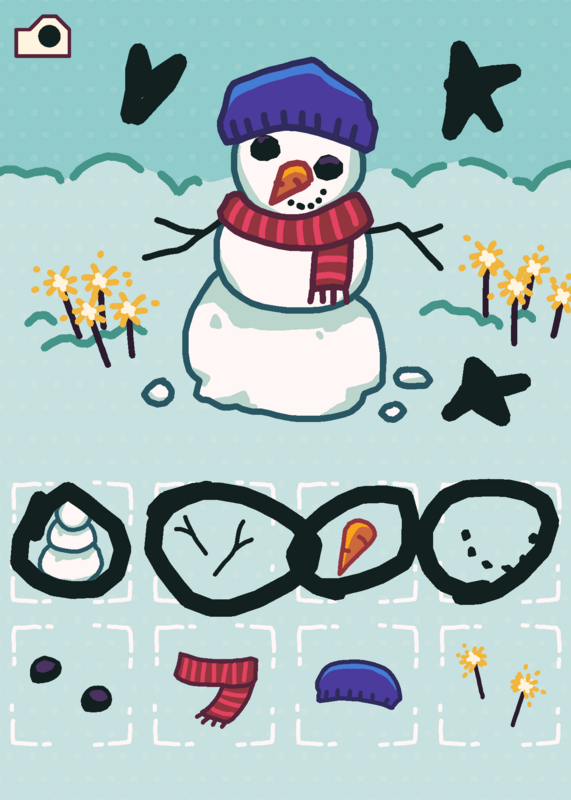This screenshot has height=800, width=571.
Task: Add the sparkler decorations item
Action: [x=500, y=685]
